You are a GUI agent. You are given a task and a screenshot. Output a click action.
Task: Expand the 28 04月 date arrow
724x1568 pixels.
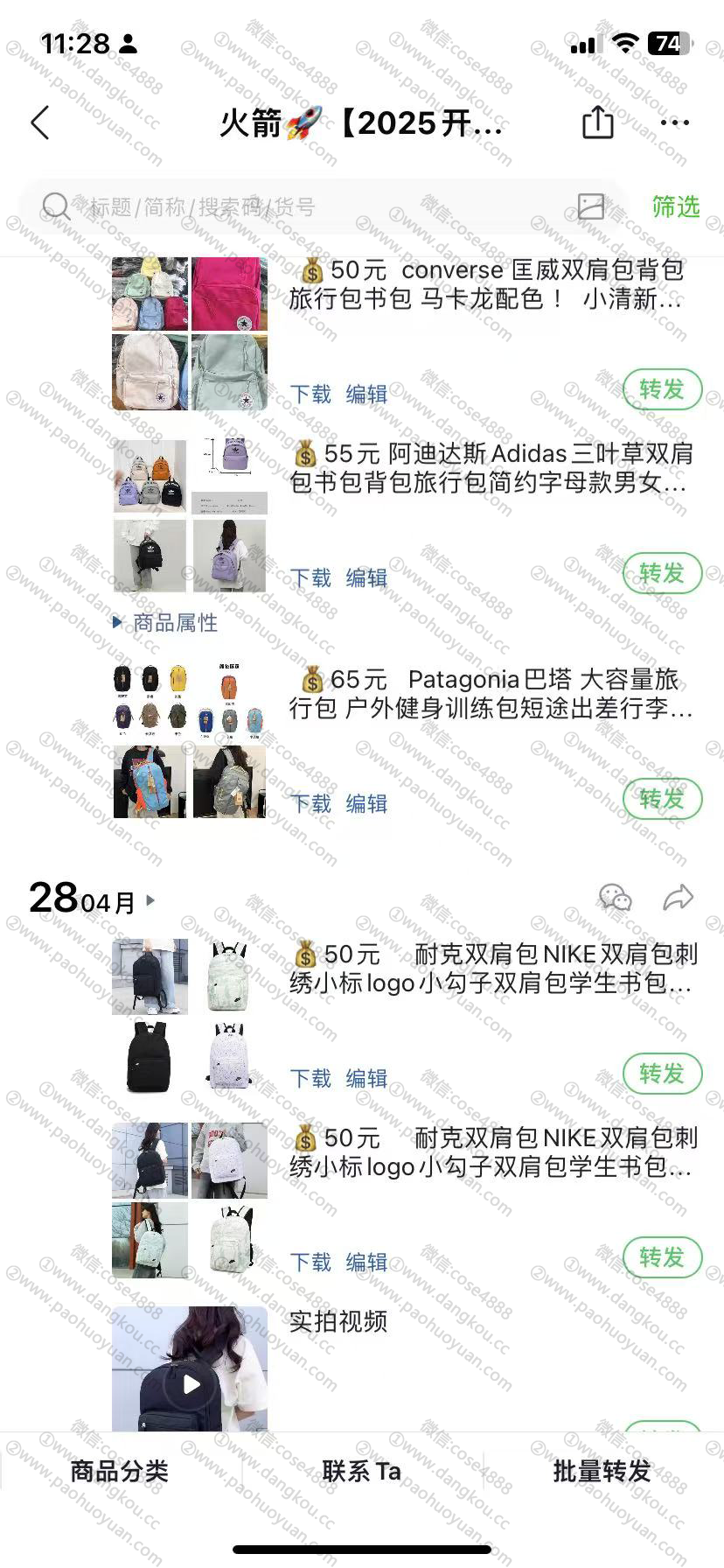(x=150, y=899)
